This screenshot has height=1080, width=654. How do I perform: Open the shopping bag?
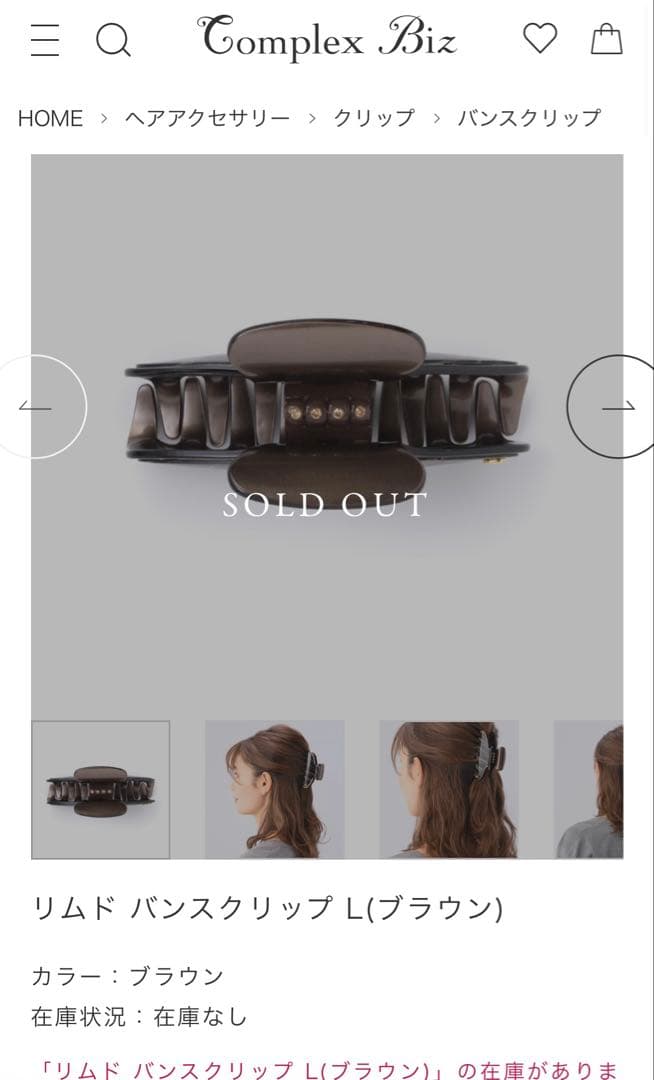point(606,39)
